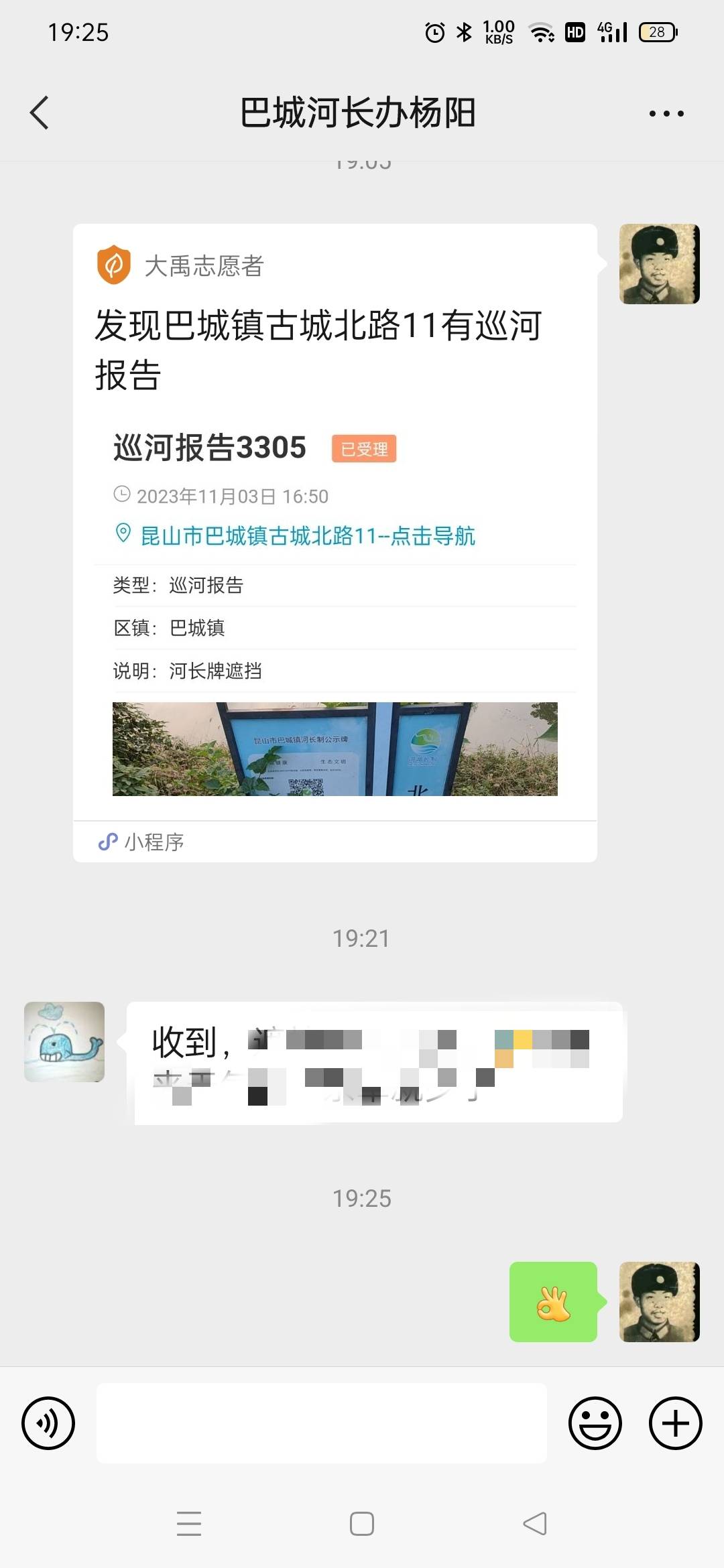Switch to voice message input
This screenshot has width=724, height=1568.
48,1423
